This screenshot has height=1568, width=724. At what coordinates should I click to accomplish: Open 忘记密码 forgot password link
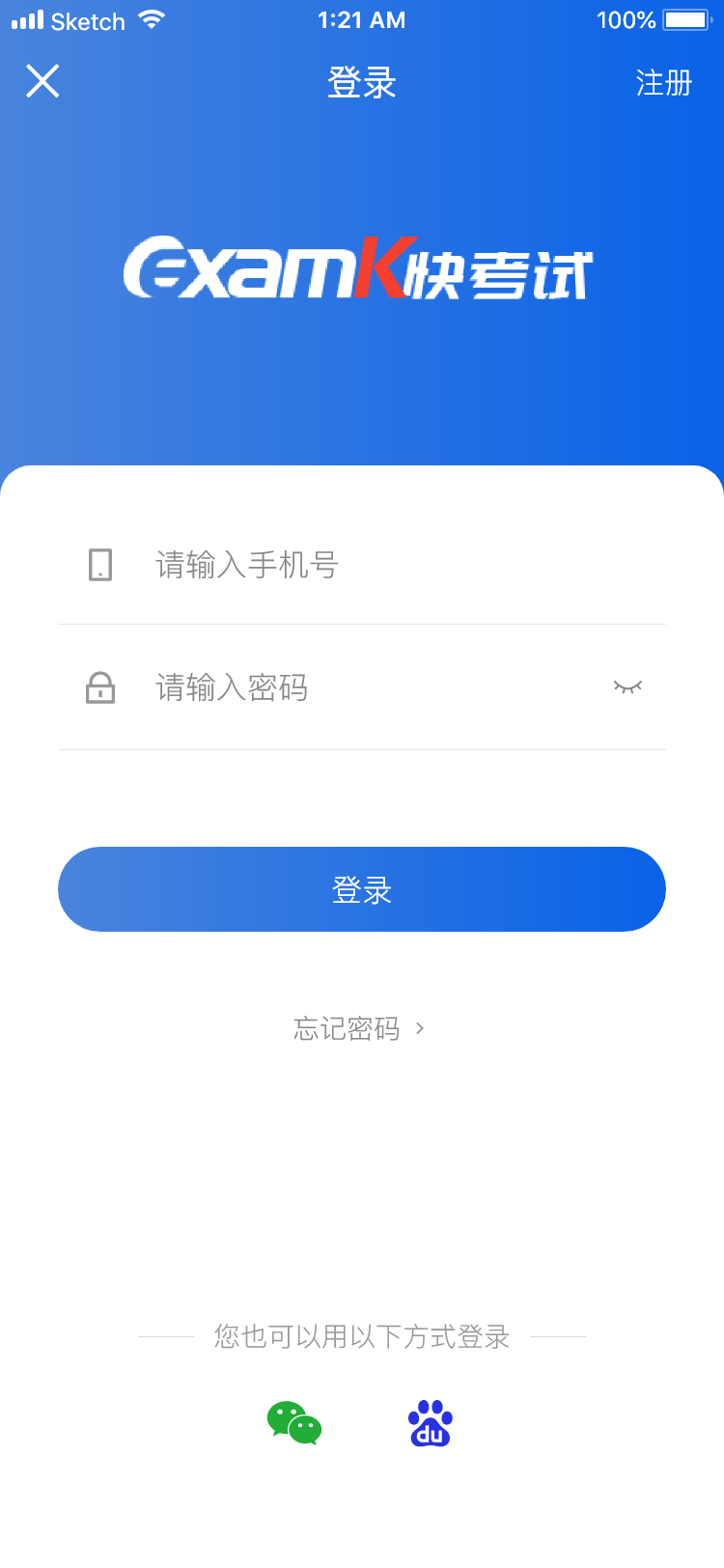point(359,1028)
